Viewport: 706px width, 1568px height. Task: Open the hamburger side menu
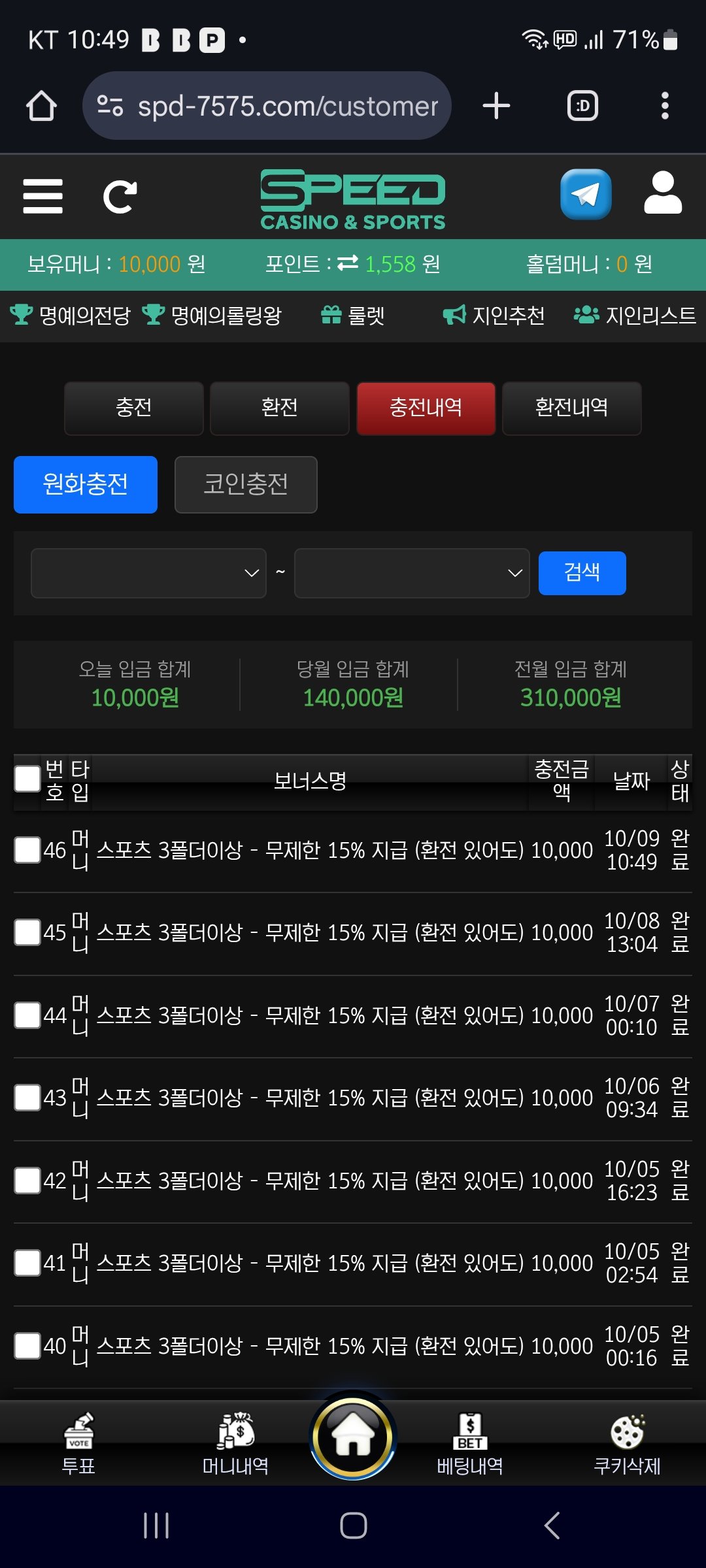42,196
